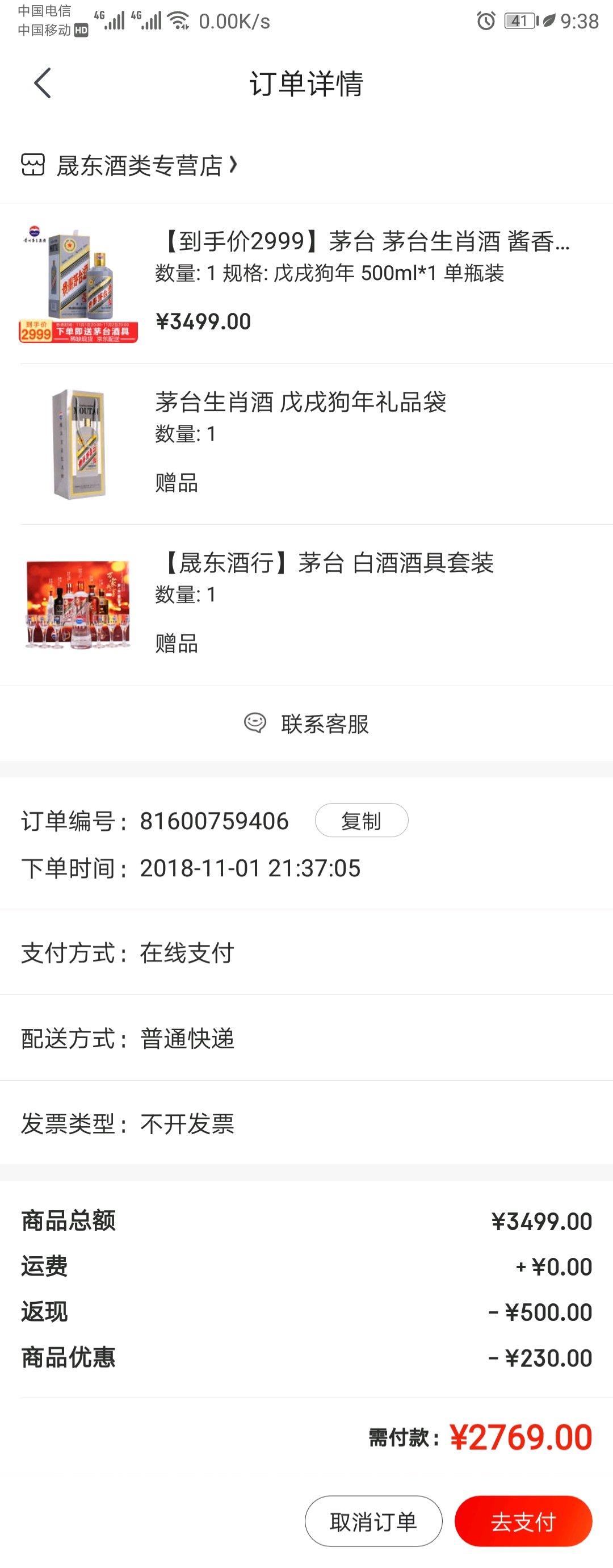
Task: Copy the order number with 复制
Action: pos(361,821)
